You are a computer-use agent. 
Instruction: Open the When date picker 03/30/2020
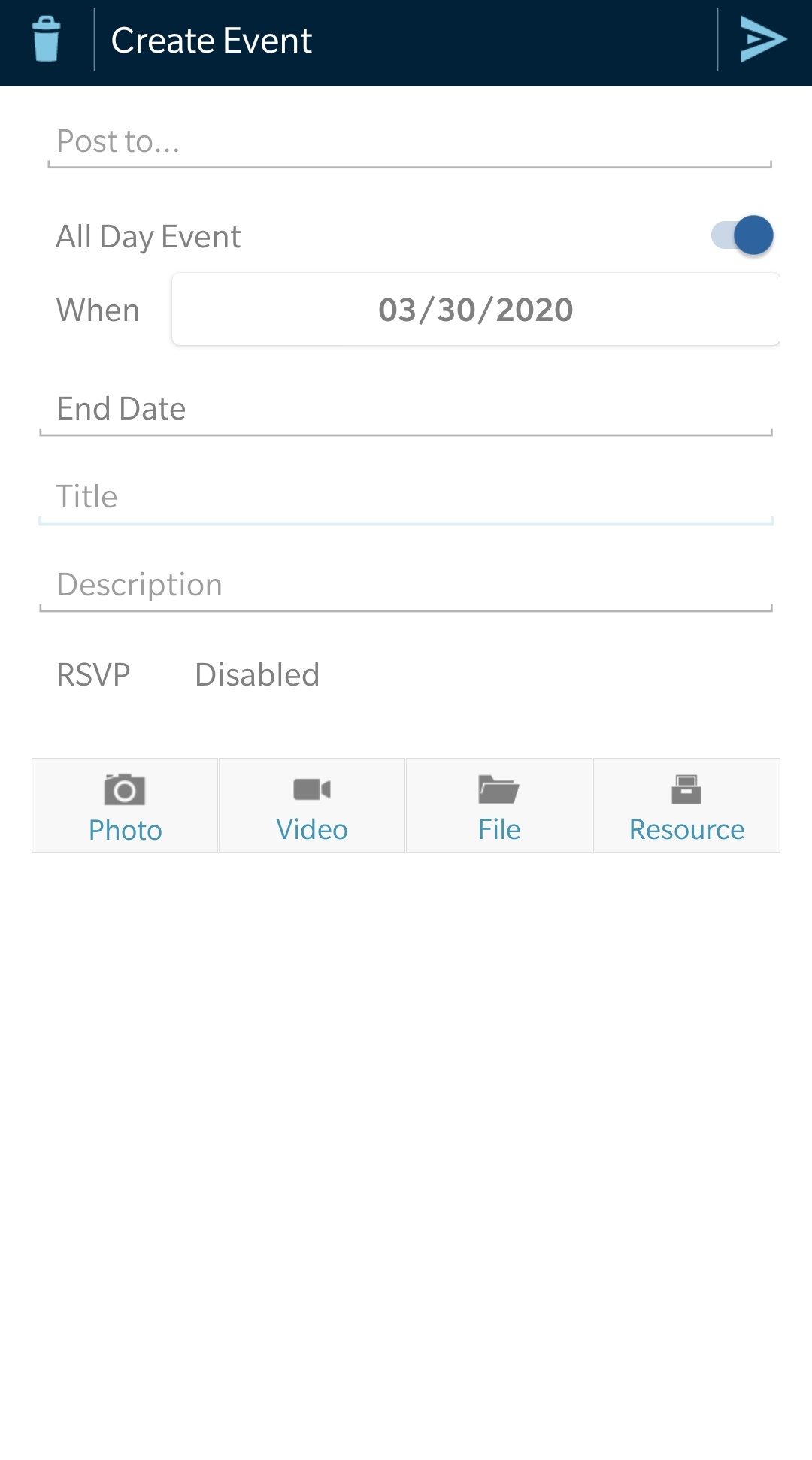click(x=475, y=310)
